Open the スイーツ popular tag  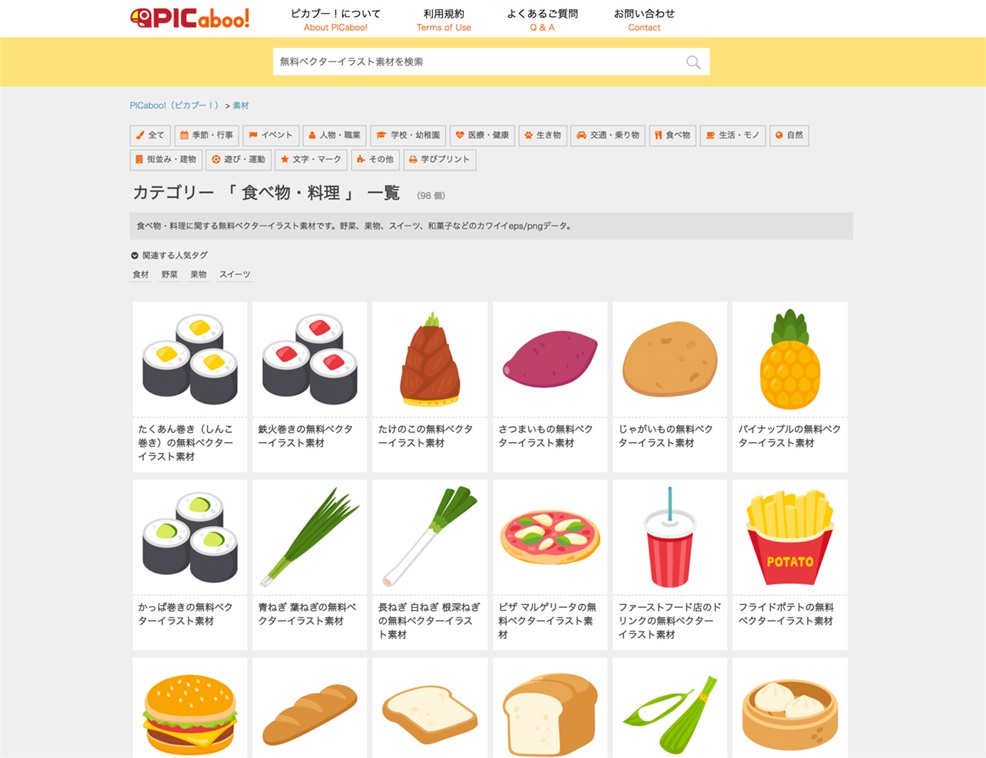(235, 274)
